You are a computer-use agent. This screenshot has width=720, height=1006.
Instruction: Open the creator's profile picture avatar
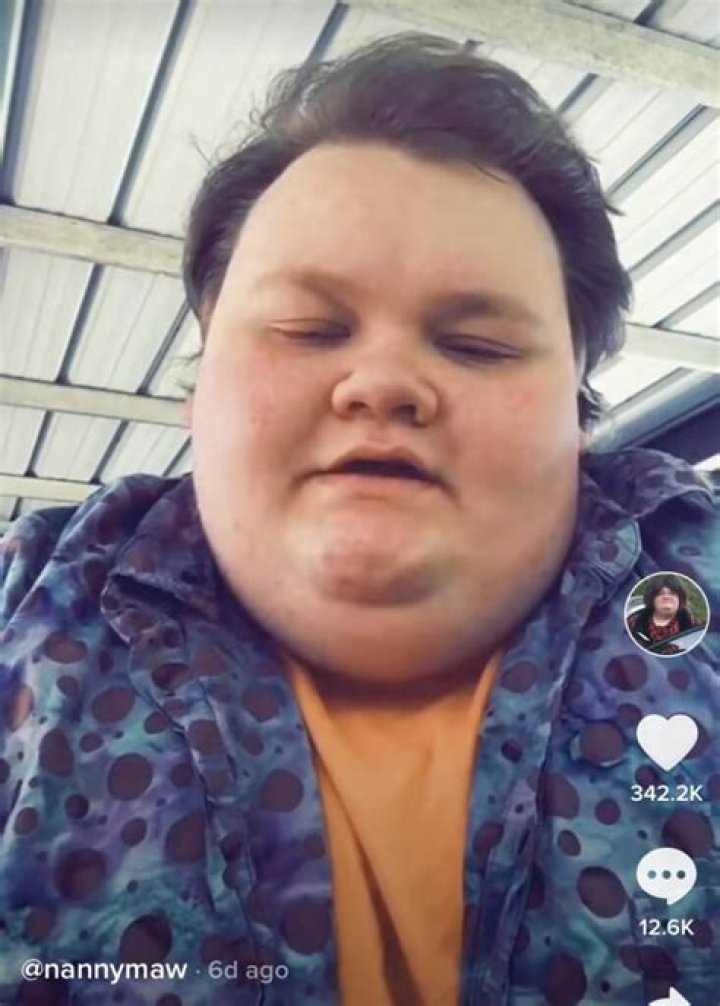point(666,614)
